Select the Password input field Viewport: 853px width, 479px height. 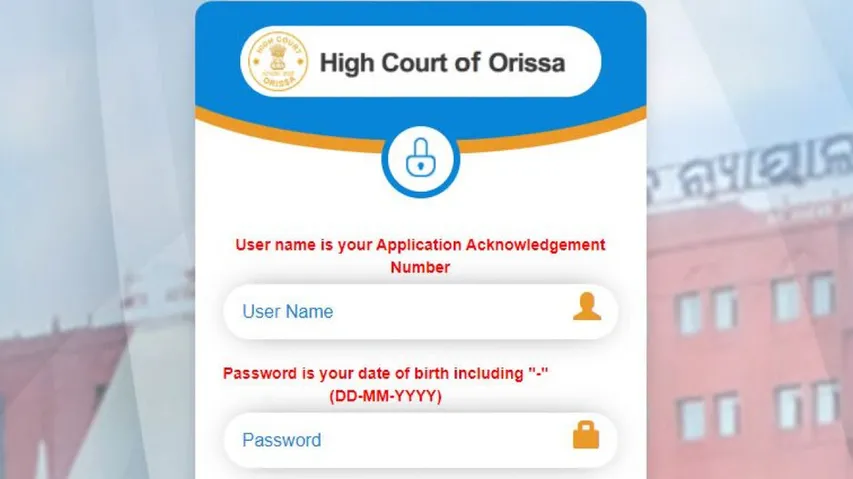[400, 440]
